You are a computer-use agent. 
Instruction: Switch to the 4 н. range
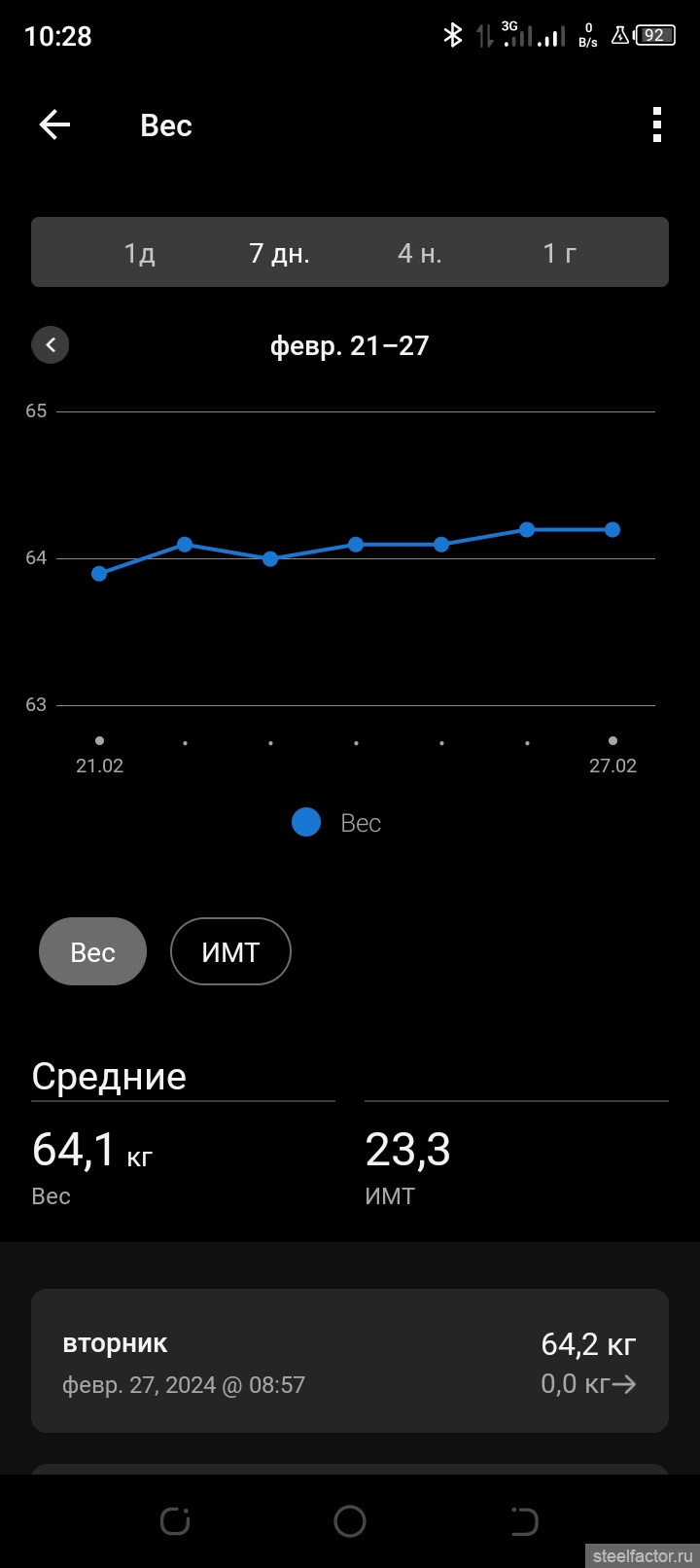pos(419,253)
